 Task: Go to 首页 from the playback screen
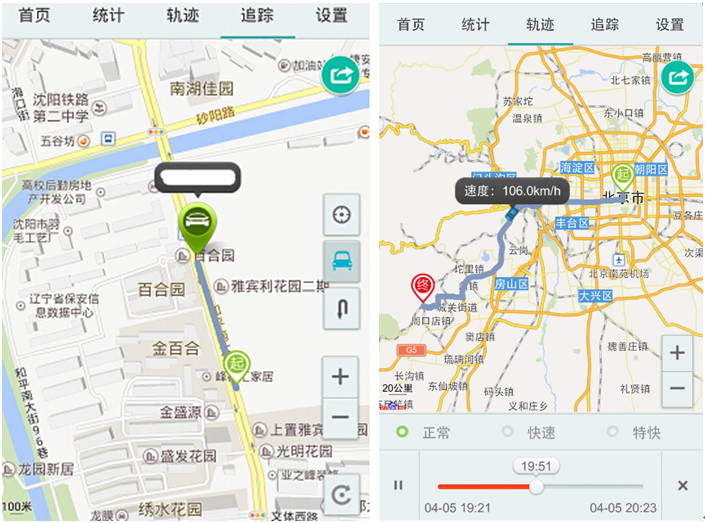coord(411,24)
